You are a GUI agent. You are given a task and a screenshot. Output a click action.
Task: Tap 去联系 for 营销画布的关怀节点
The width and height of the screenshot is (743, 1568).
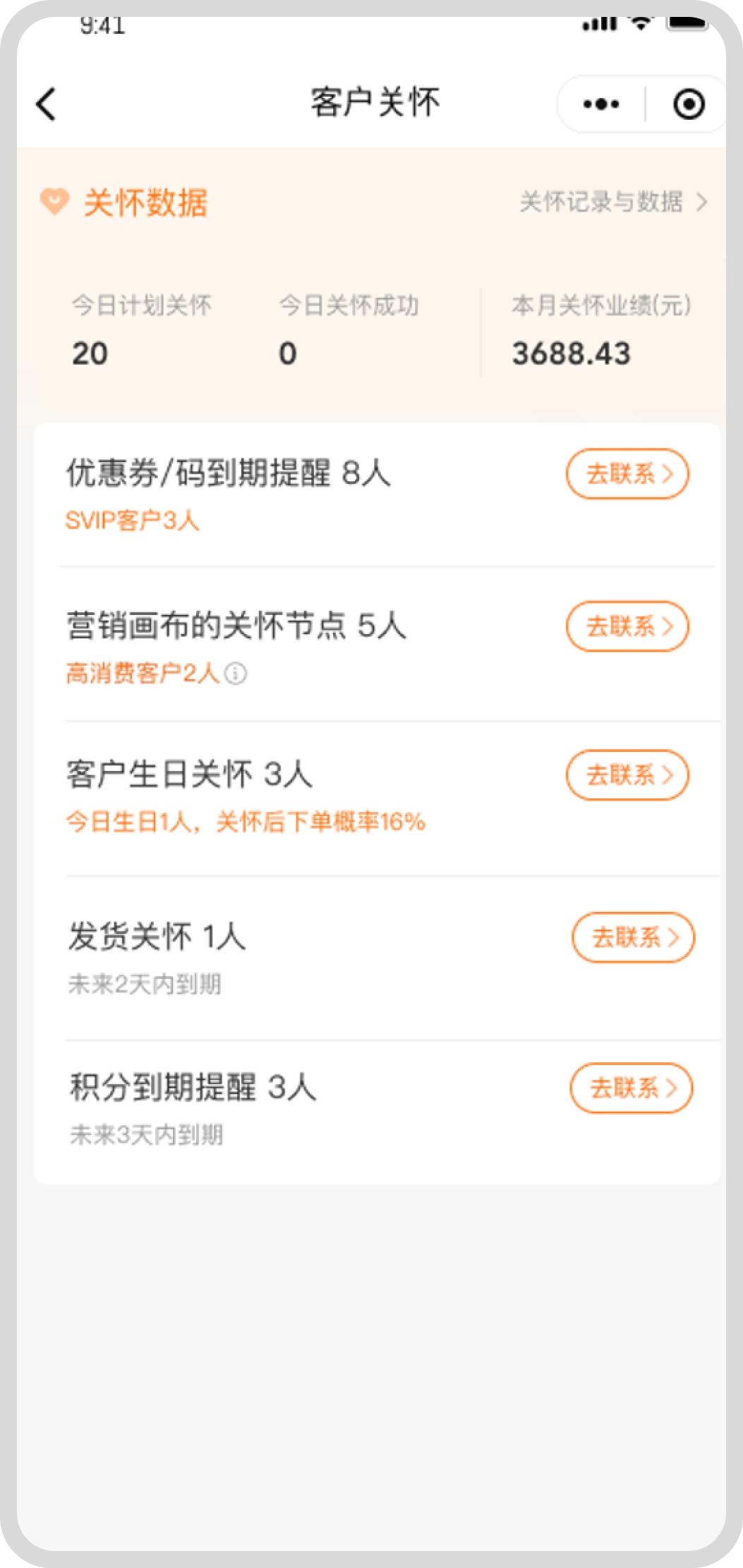point(627,626)
